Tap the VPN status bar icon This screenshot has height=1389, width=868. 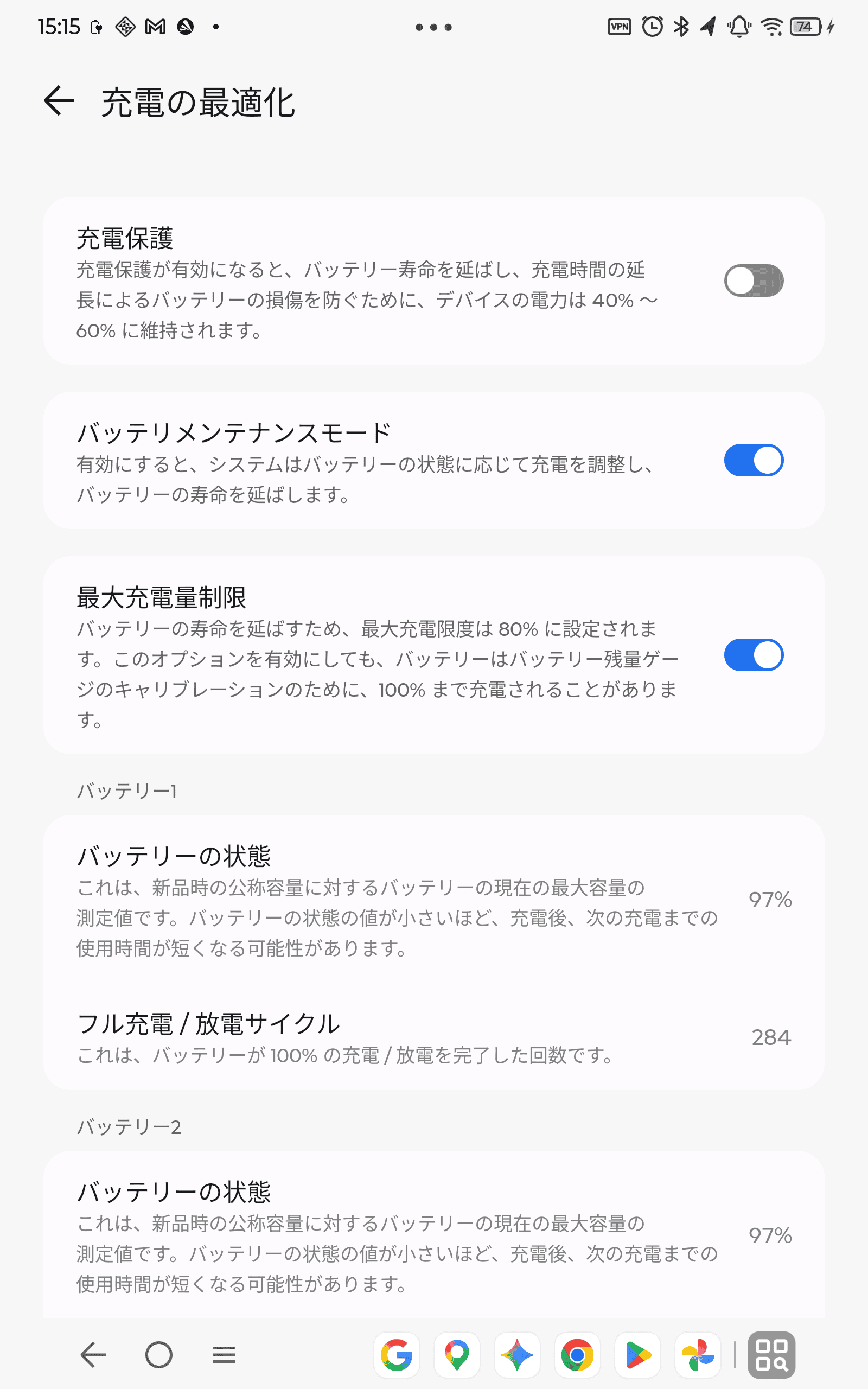(619, 26)
